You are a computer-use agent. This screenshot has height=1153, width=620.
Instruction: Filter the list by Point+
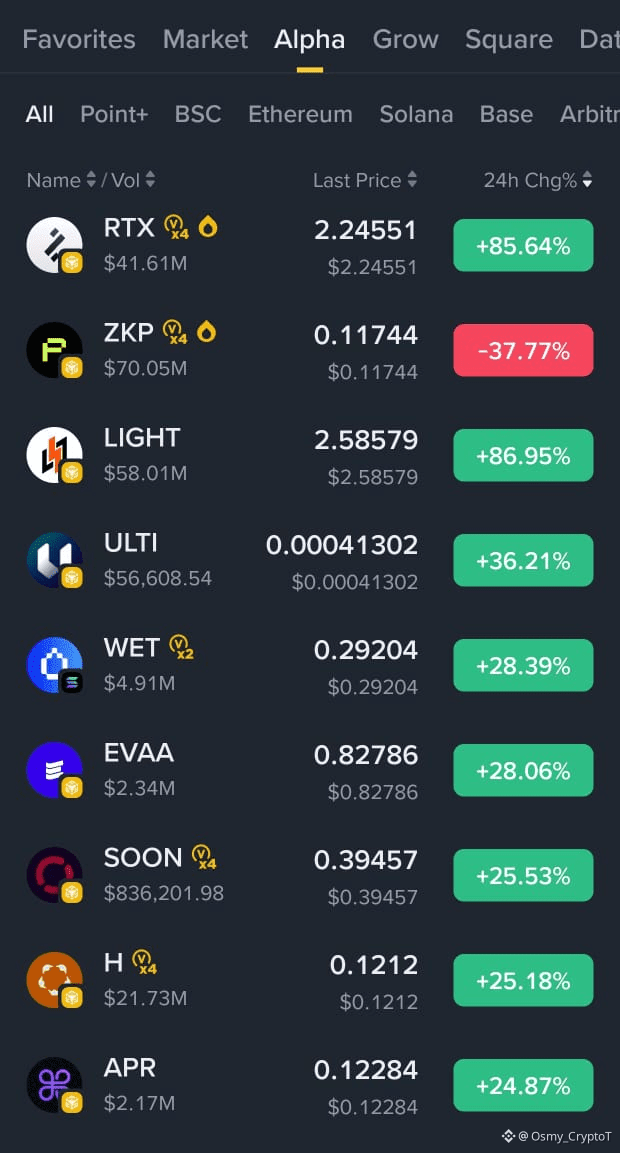tap(114, 114)
